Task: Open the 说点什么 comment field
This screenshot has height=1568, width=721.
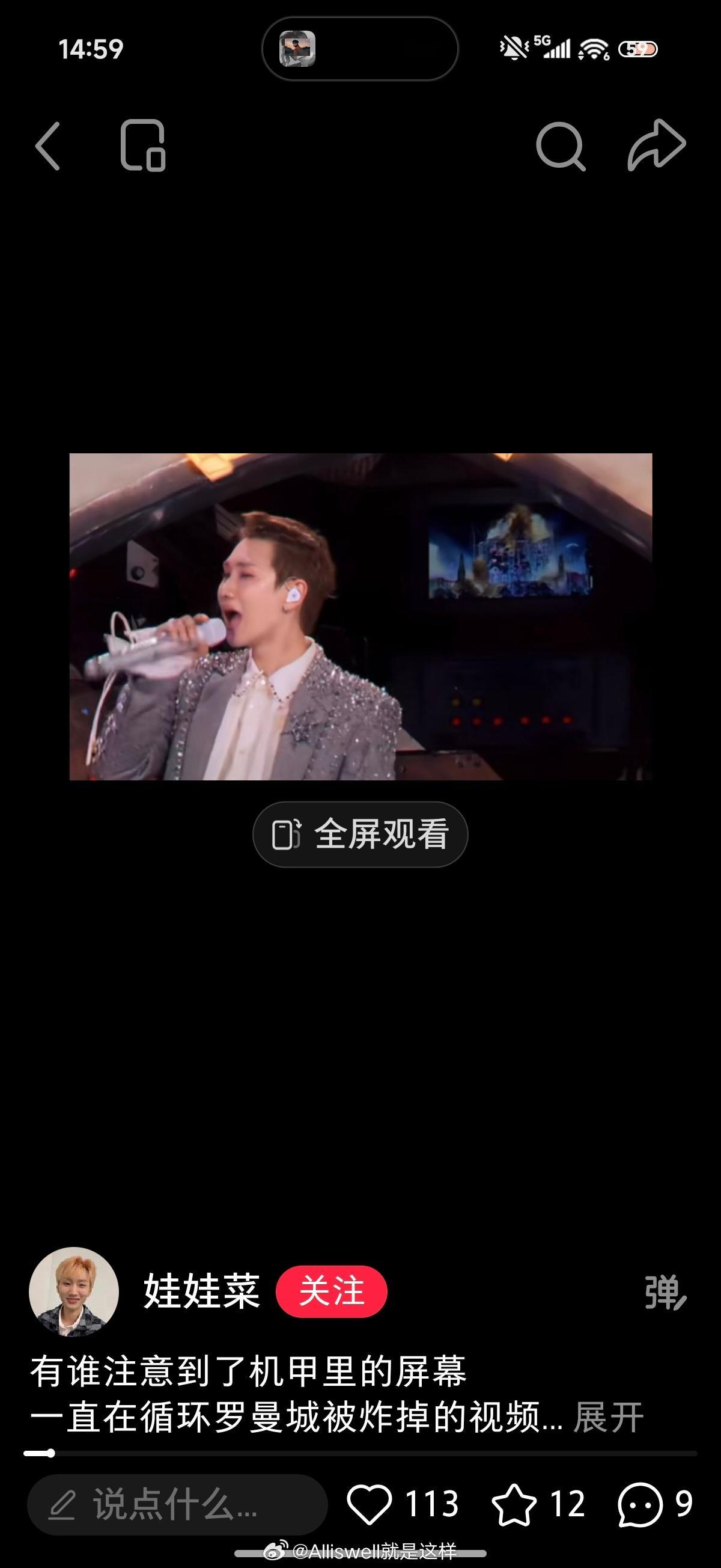Action: tap(177, 1505)
